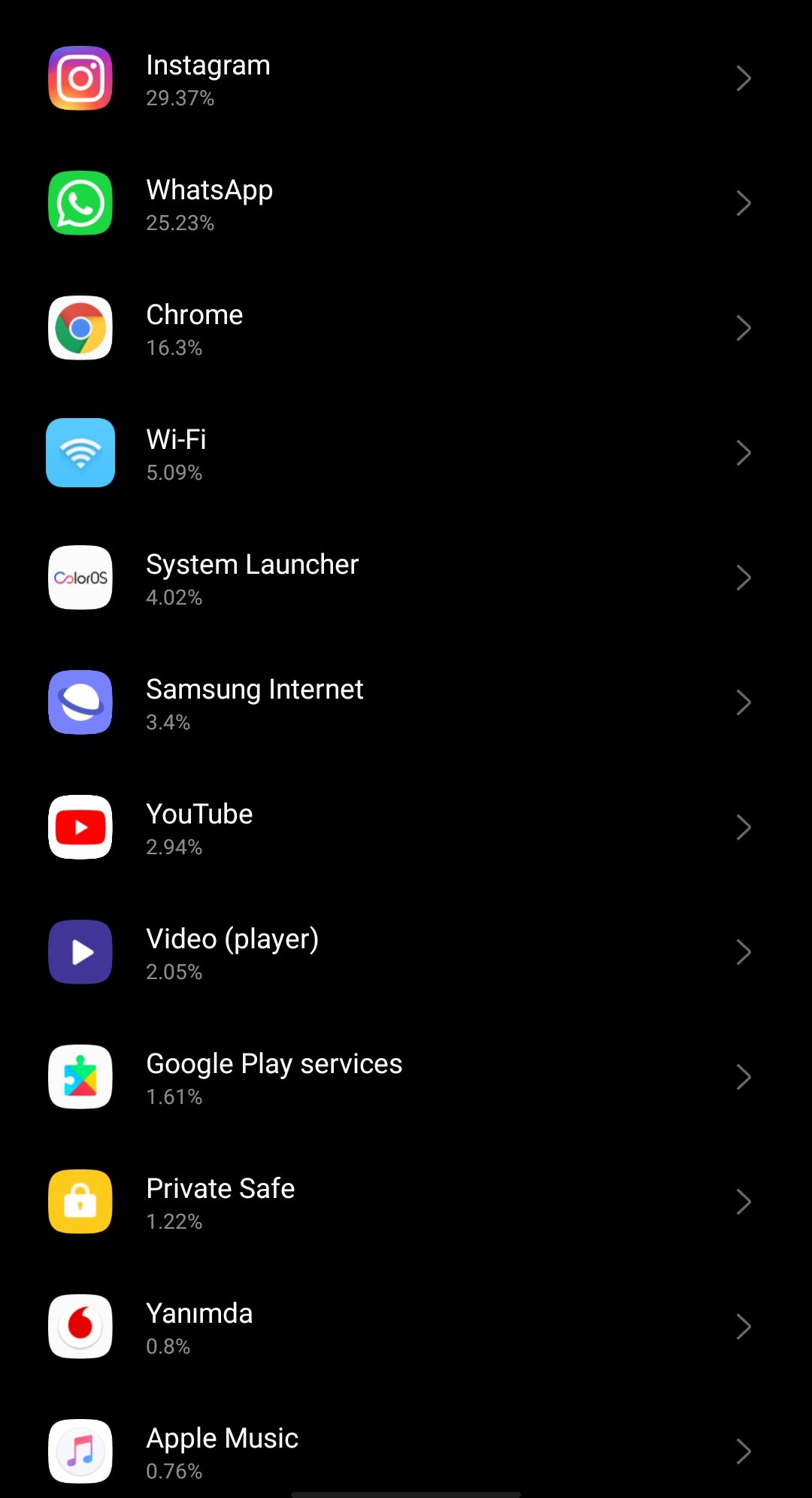Image resolution: width=812 pixels, height=1498 pixels.
Task: Select the System Launcher row
Action: 406,578
